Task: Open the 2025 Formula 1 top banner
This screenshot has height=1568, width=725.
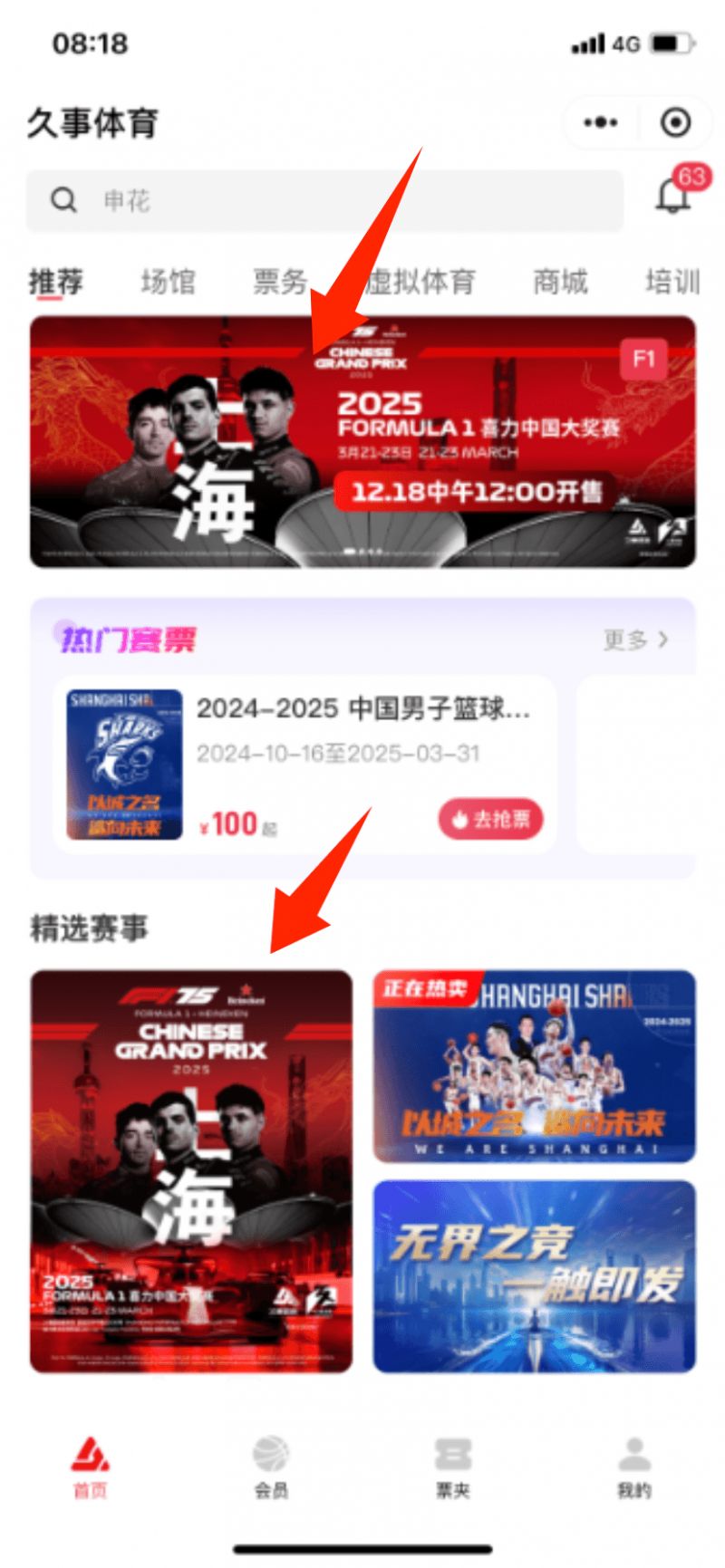Action: (x=362, y=442)
